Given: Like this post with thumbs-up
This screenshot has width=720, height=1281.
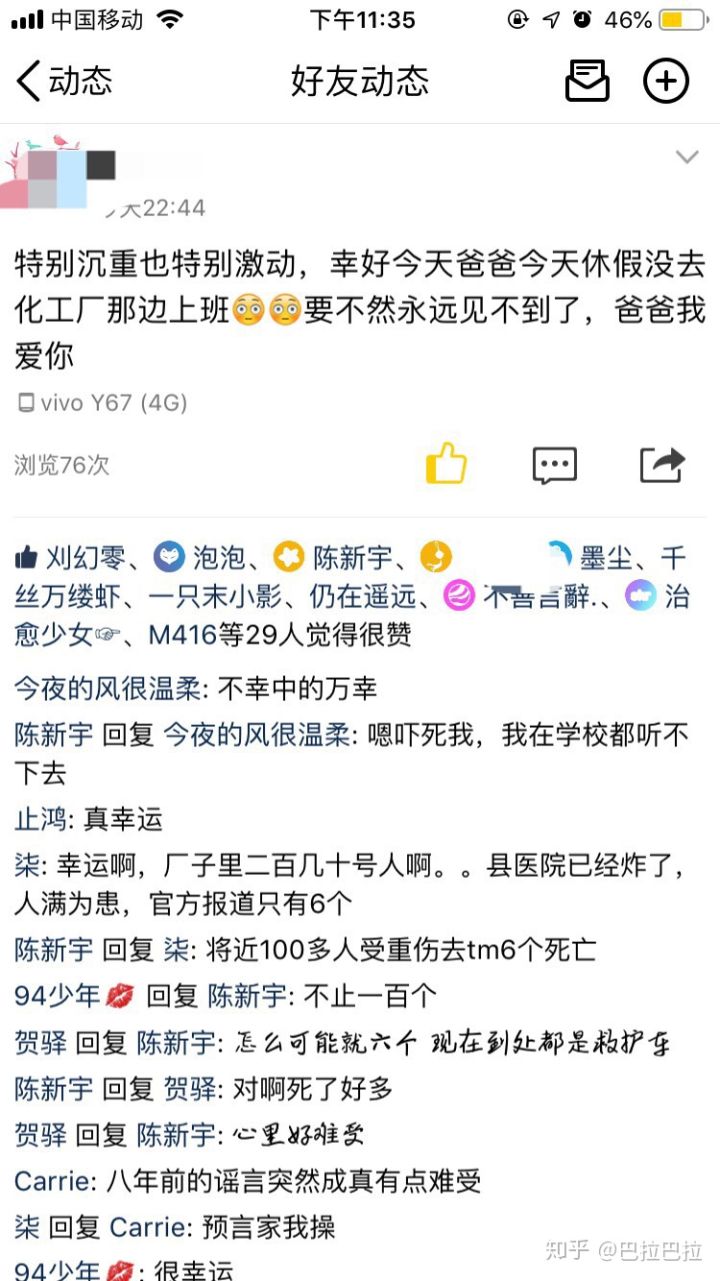Looking at the screenshot, I should coord(446,464).
